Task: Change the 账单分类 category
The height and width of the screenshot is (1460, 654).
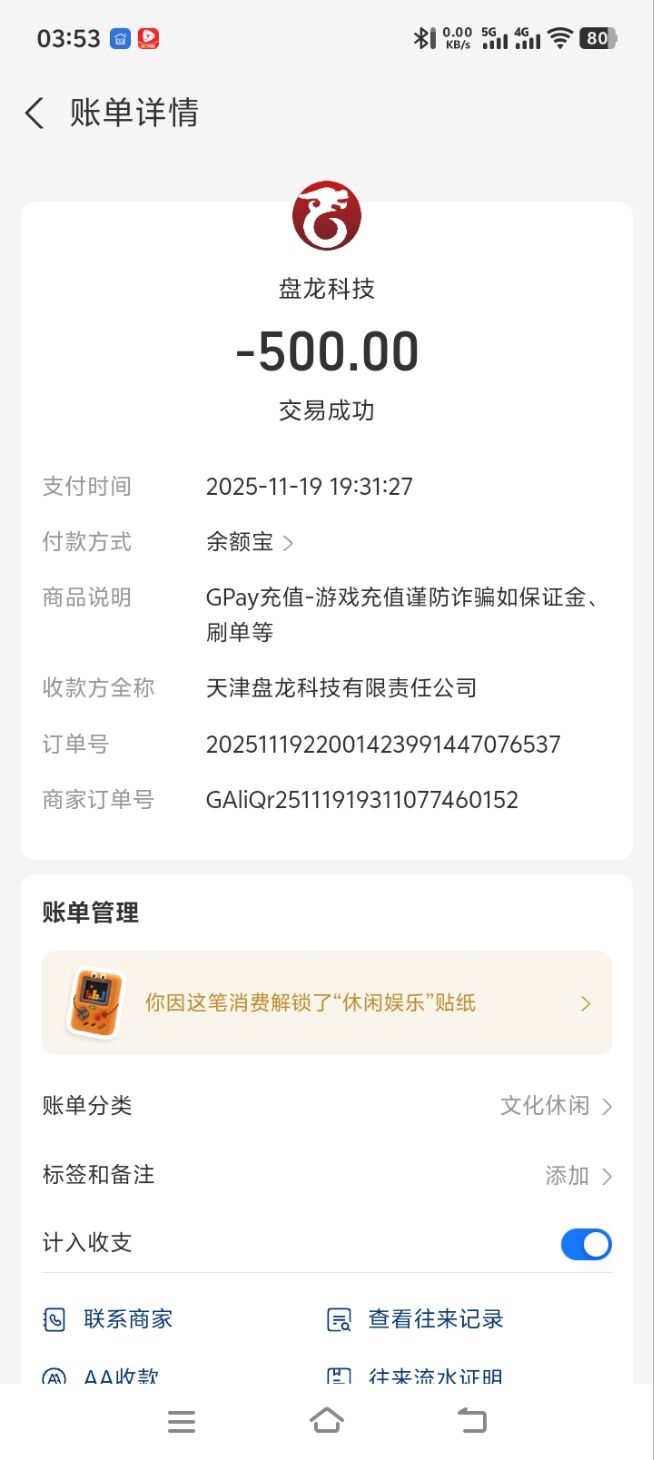Action: coord(556,1106)
